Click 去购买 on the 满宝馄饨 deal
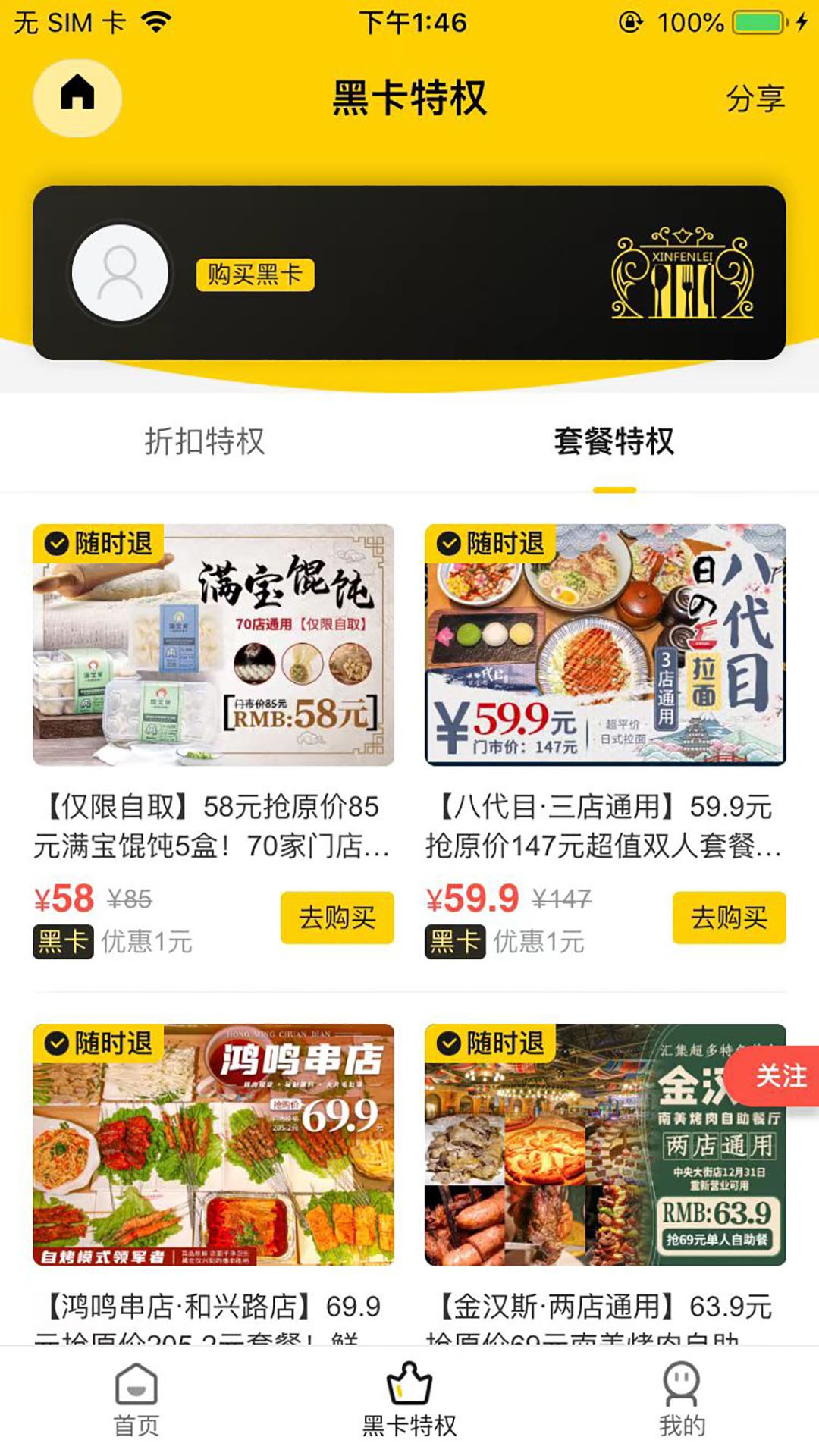819x1456 pixels. [x=336, y=918]
